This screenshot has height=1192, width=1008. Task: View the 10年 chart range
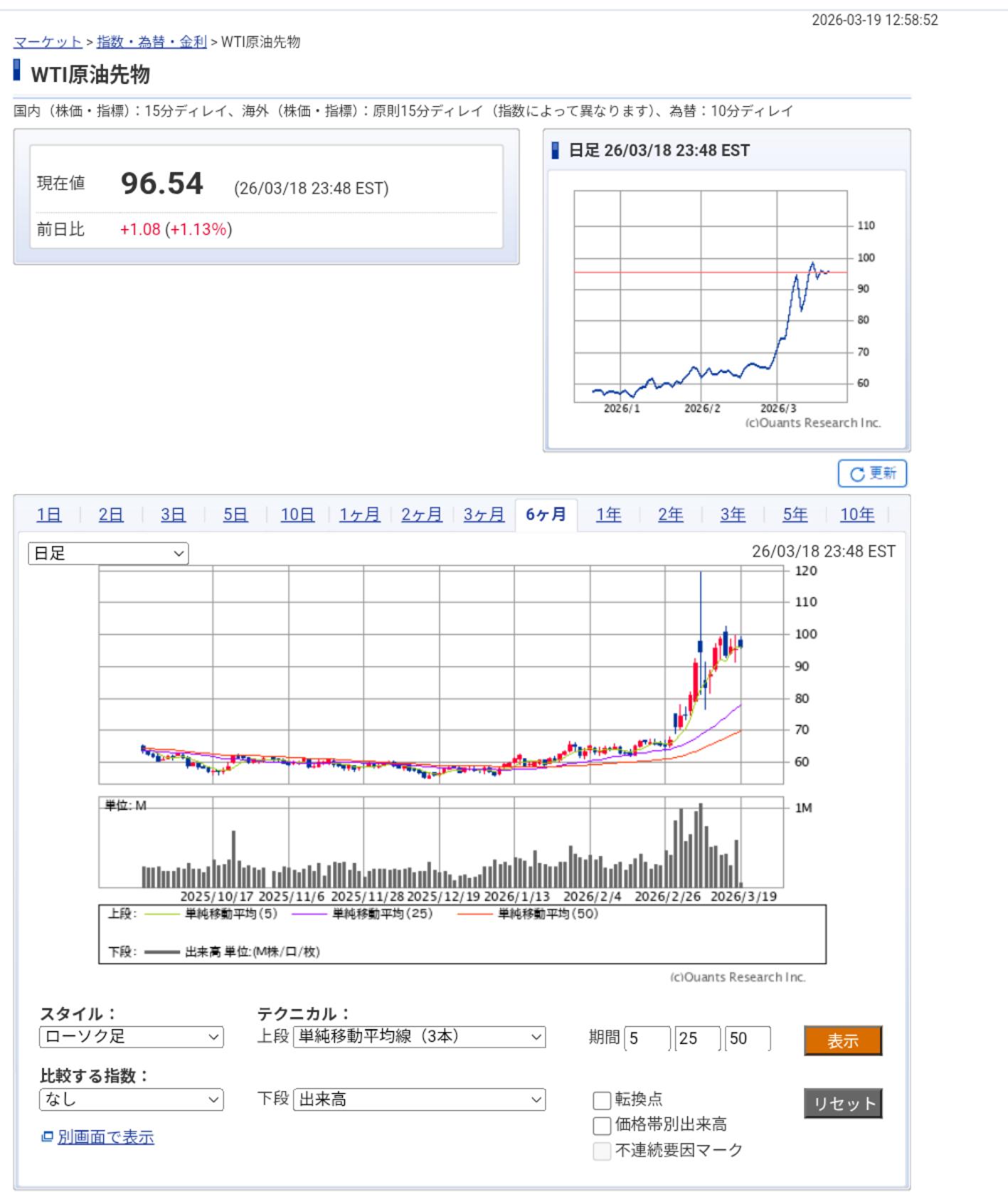857,515
